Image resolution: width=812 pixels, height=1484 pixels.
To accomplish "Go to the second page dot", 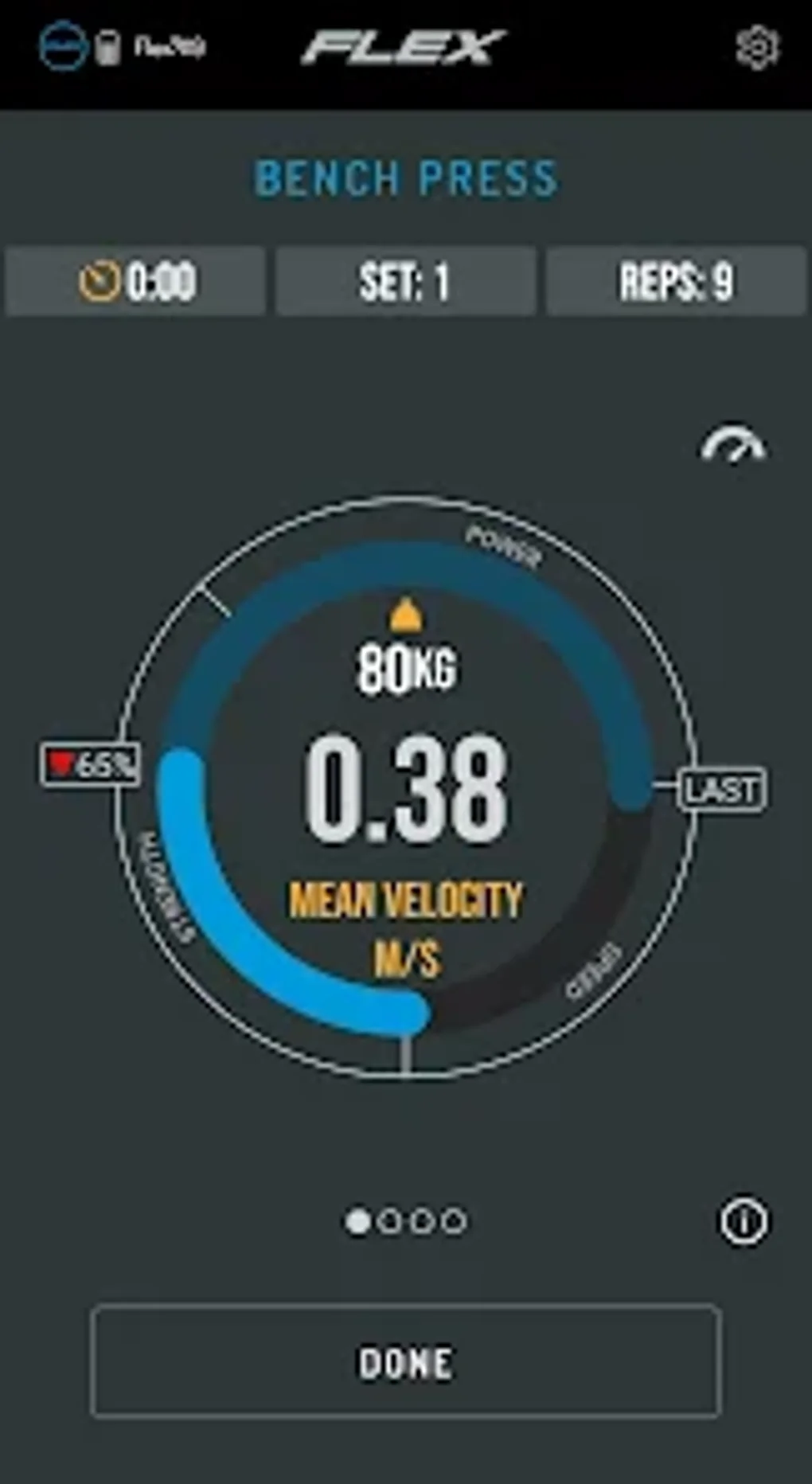I will point(390,1220).
